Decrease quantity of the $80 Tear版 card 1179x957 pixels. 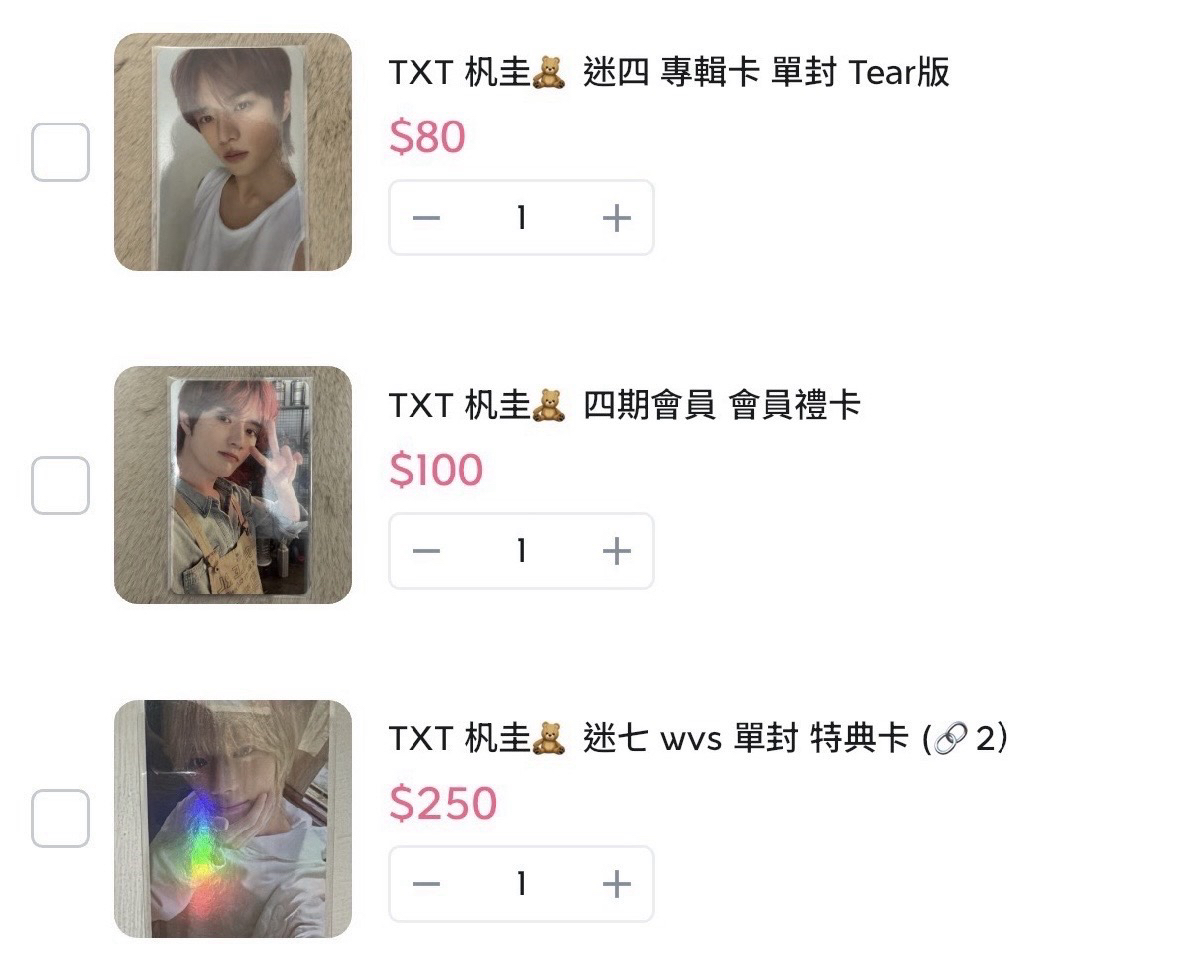(x=427, y=218)
